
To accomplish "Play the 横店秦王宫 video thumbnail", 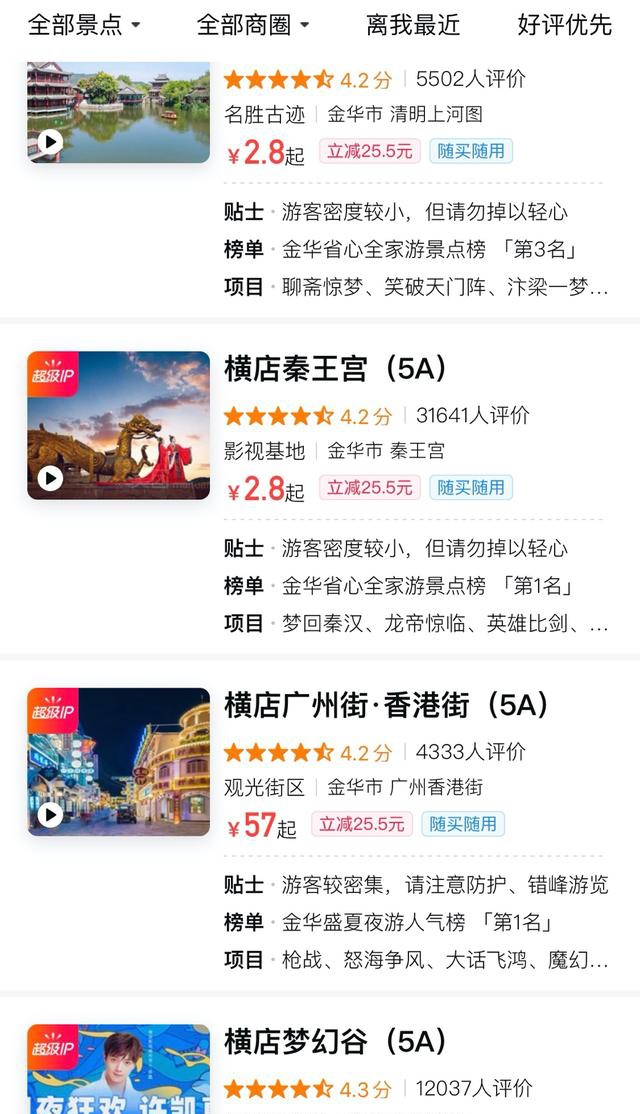I will coord(51,478).
